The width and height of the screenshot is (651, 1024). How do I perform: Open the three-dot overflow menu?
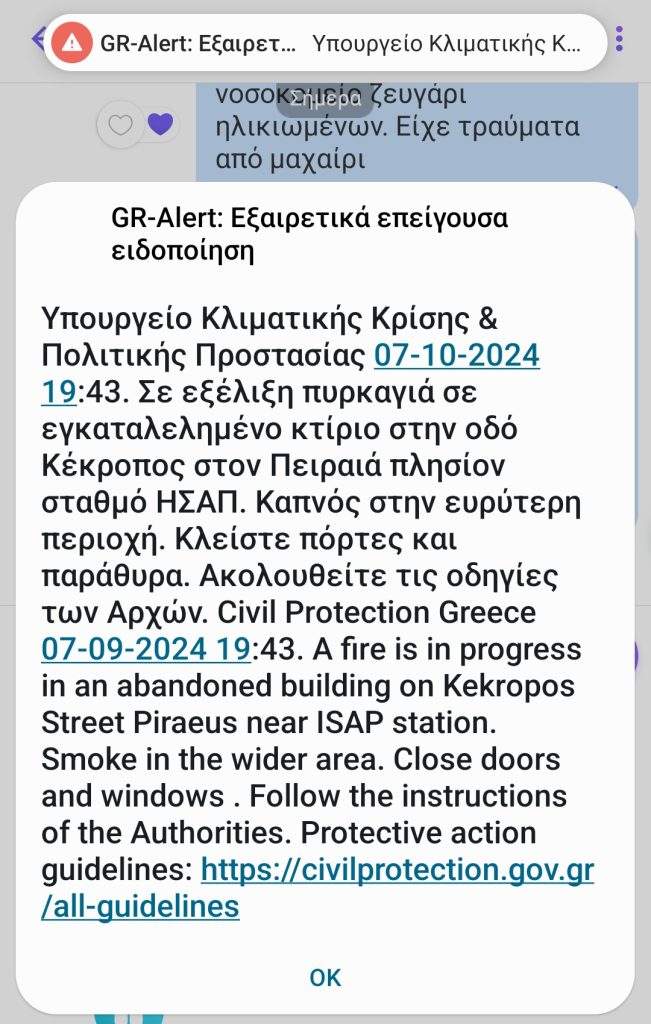620,40
